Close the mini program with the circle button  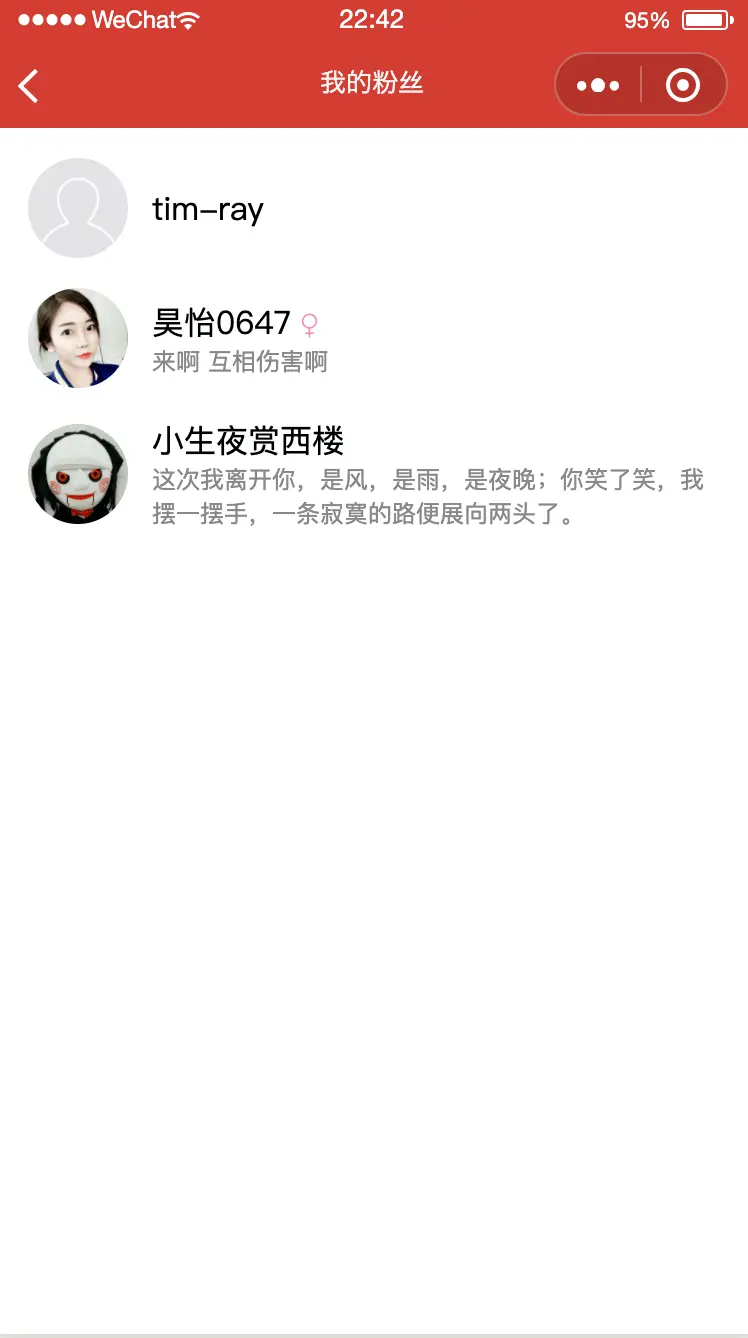click(x=683, y=86)
